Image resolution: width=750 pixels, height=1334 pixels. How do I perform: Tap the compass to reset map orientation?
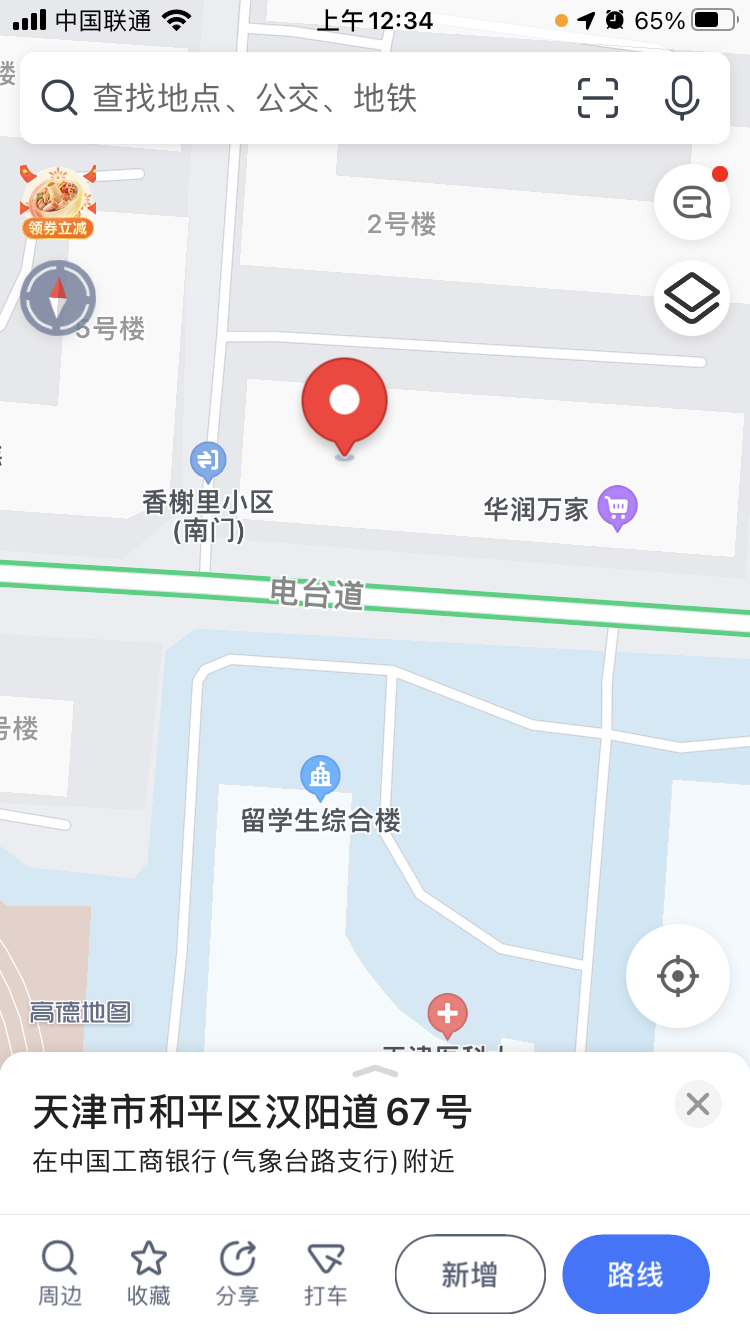[58, 297]
